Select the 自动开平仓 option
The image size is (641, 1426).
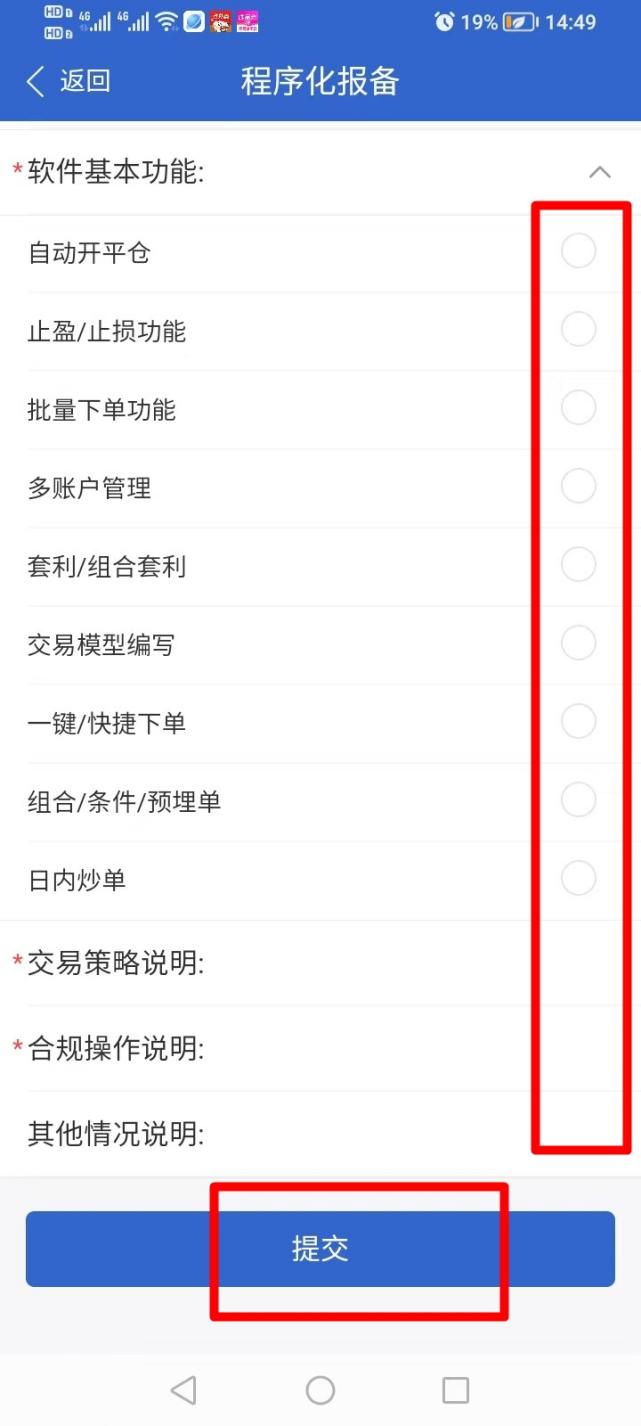[578, 251]
